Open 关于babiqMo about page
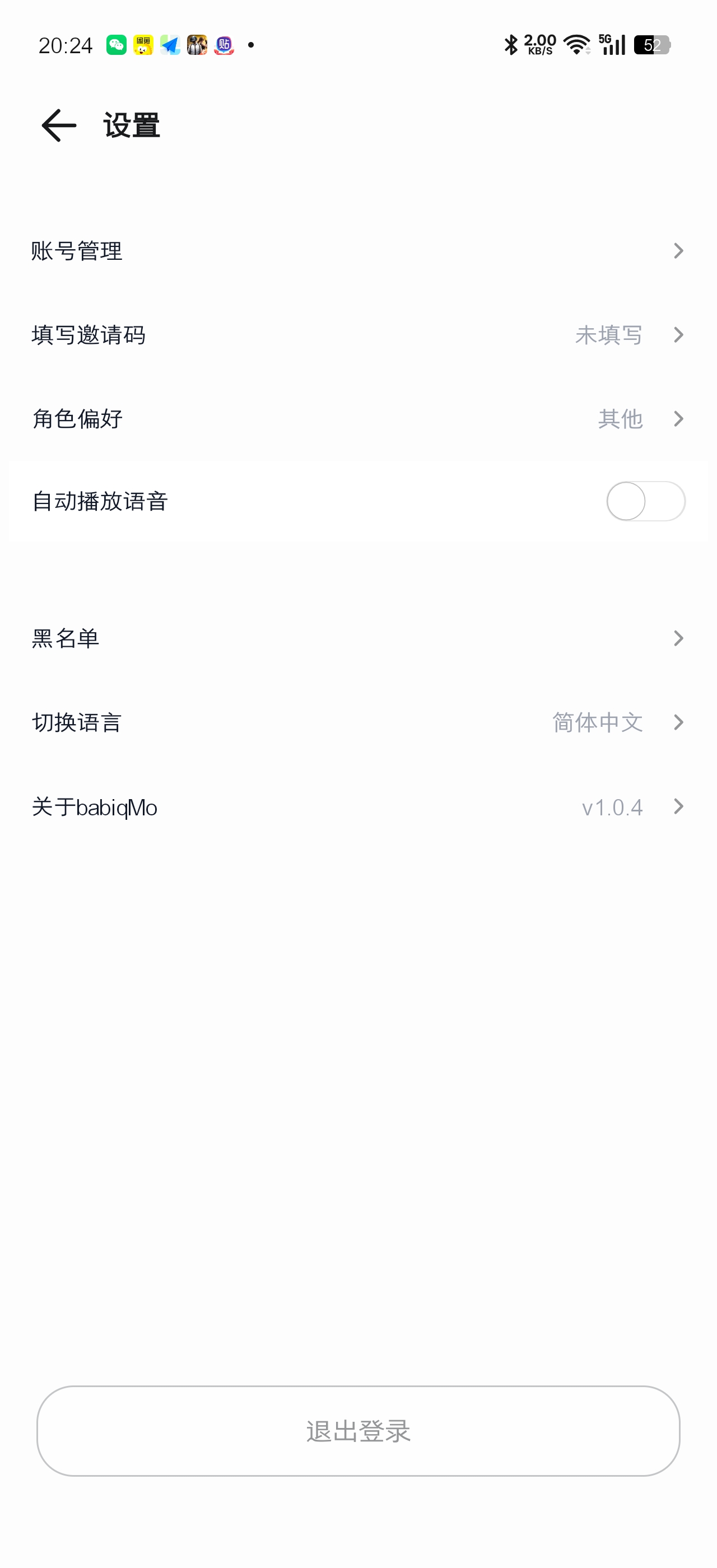Screen dimensions: 717x1568 click(x=358, y=806)
